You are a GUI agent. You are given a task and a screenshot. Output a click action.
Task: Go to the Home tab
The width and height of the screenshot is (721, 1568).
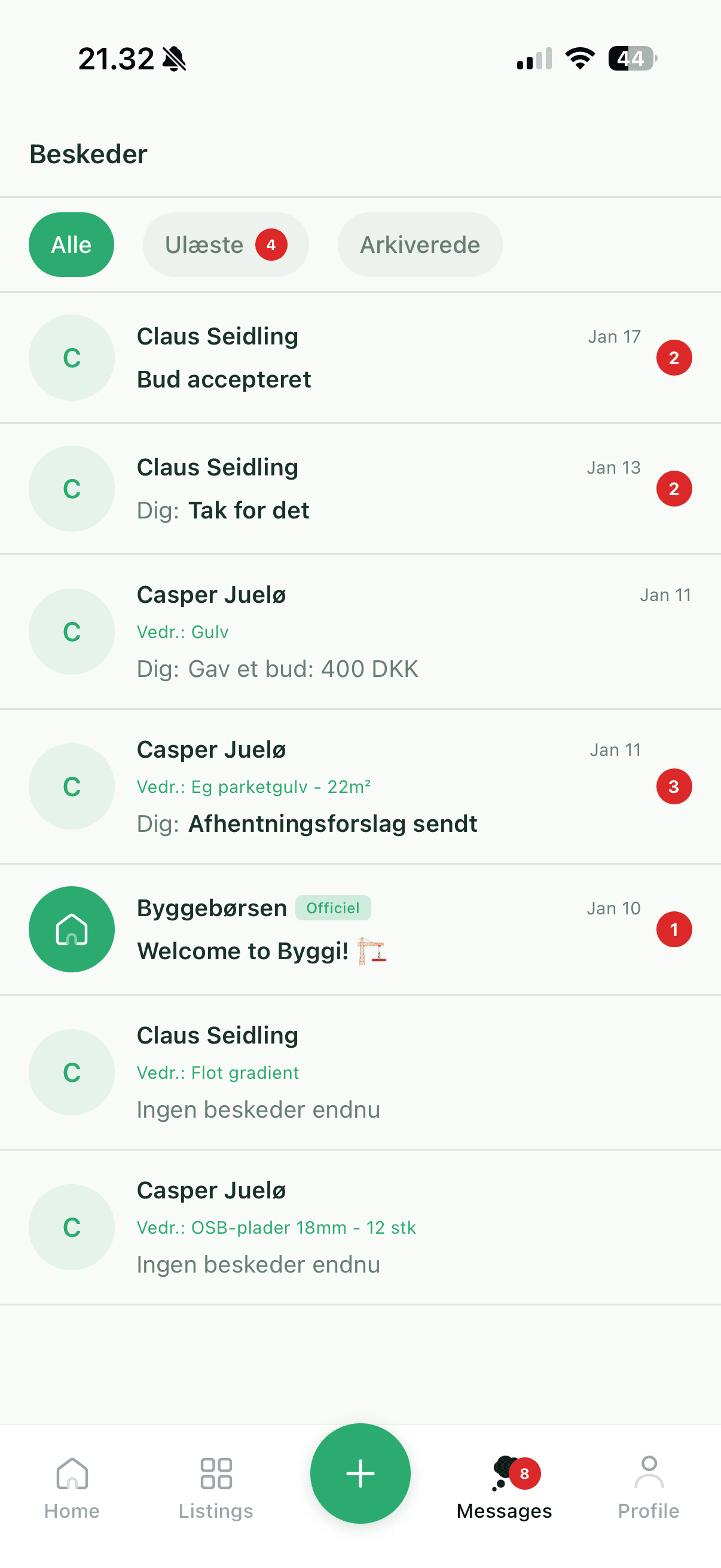pos(72,1487)
